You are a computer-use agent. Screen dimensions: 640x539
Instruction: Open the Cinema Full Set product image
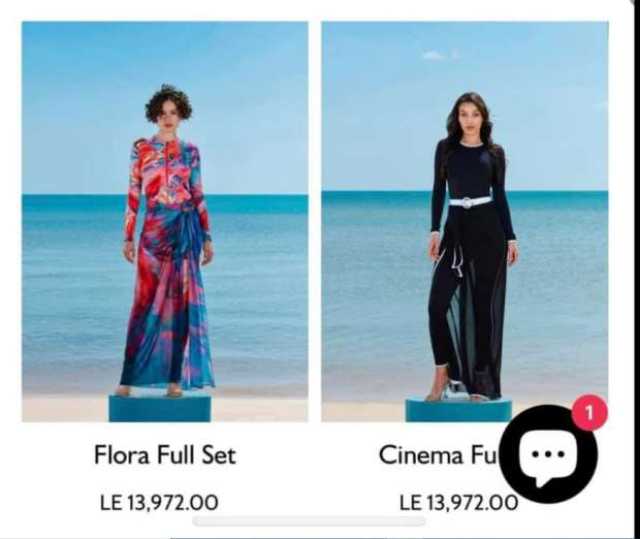pyautogui.click(x=464, y=222)
